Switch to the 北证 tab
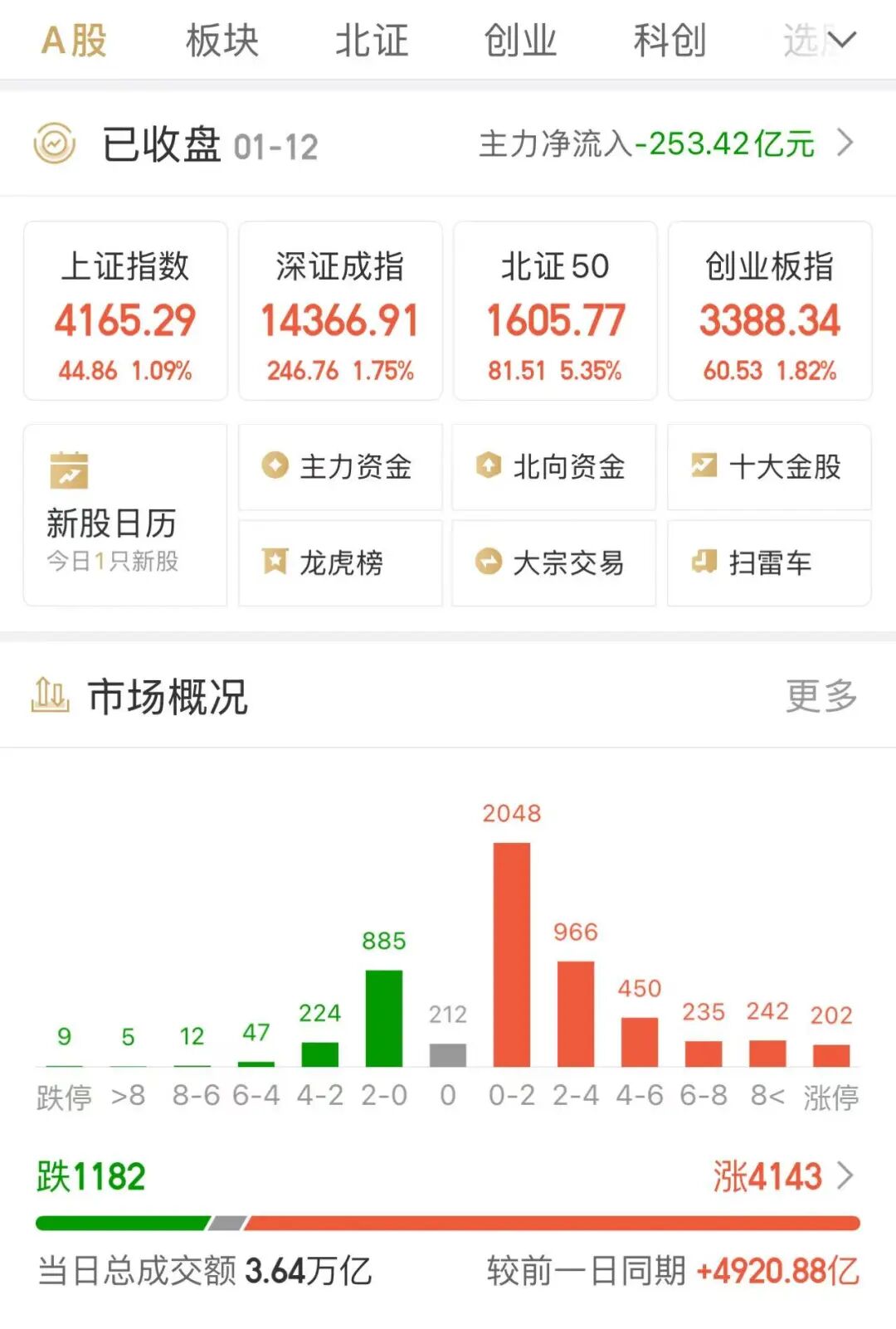 coord(372,40)
